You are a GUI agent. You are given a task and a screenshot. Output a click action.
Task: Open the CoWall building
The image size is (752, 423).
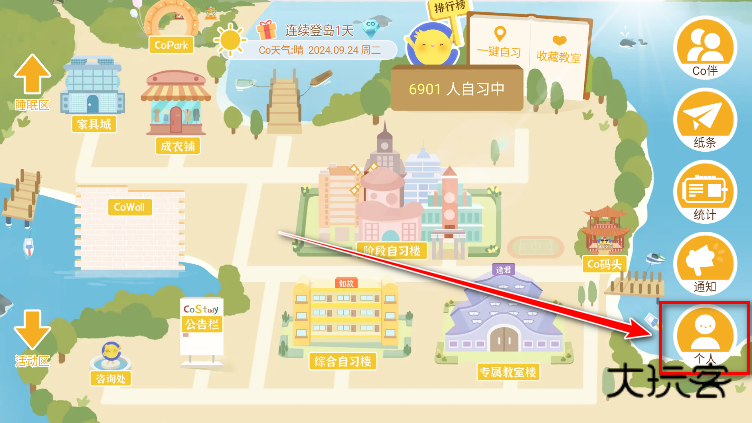[130, 225]
